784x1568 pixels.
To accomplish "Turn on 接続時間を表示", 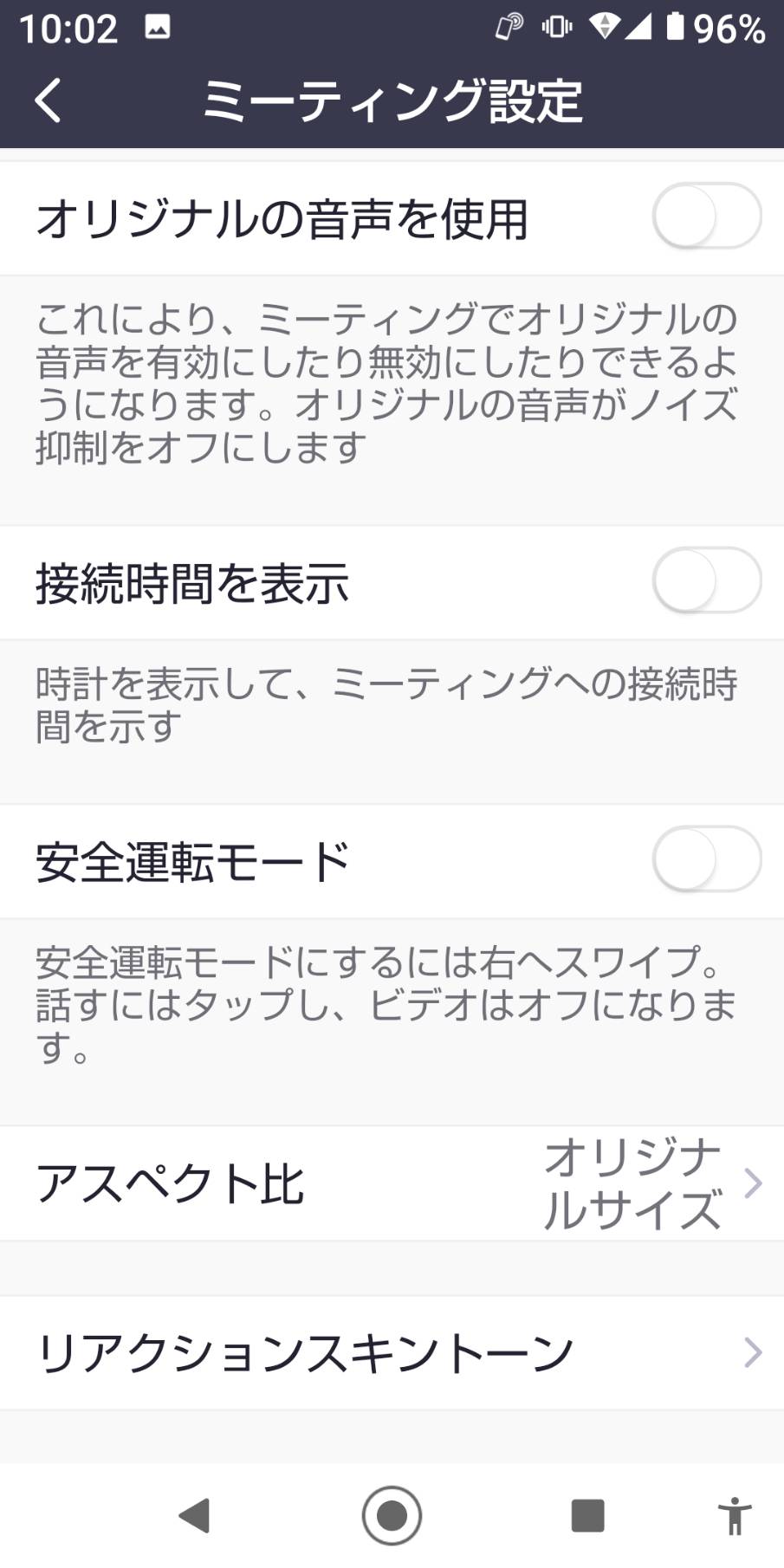I will pyautogui.click(x=707, y=580).
